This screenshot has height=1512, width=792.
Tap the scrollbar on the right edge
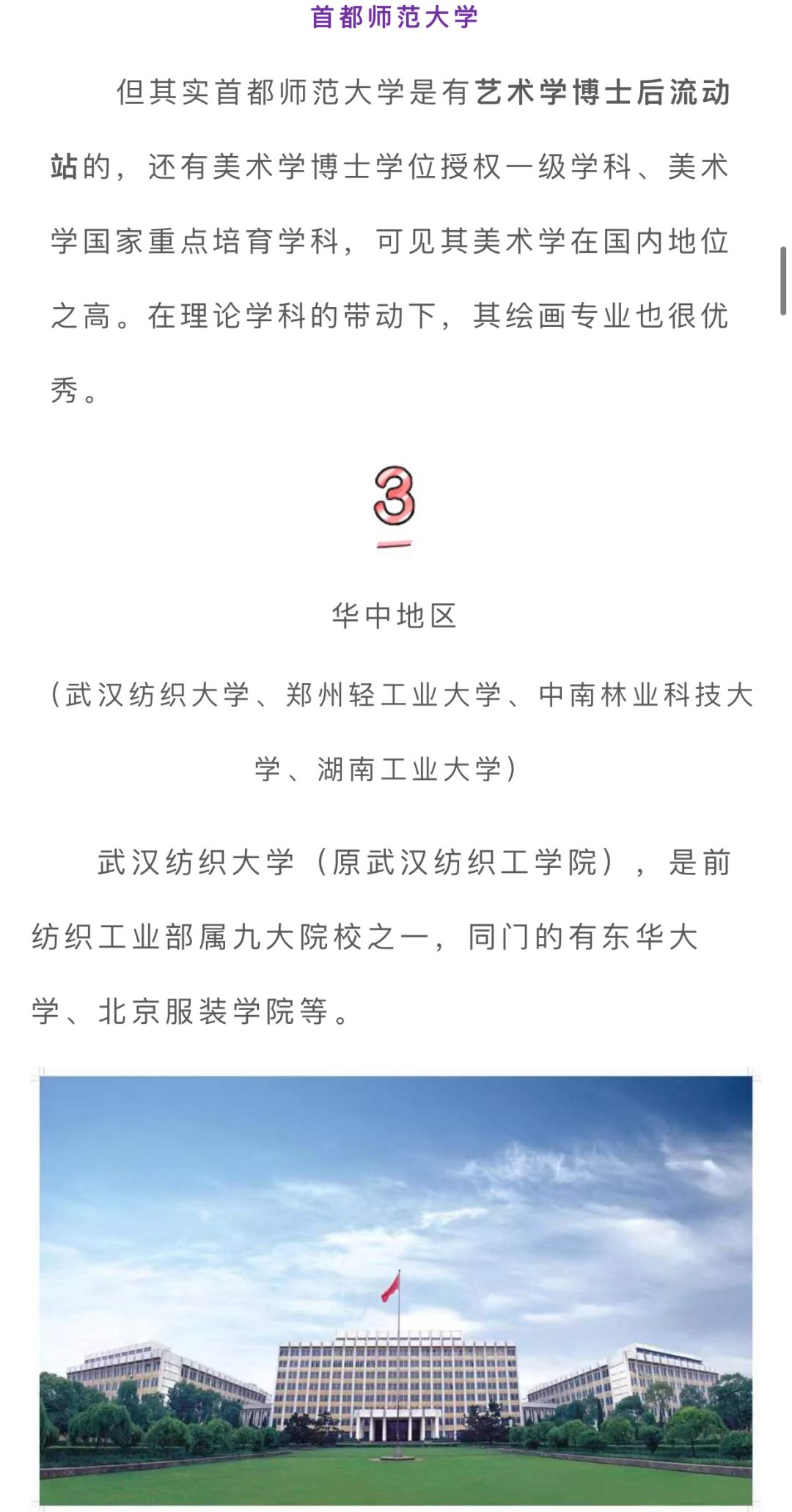[x=783, y=281]
